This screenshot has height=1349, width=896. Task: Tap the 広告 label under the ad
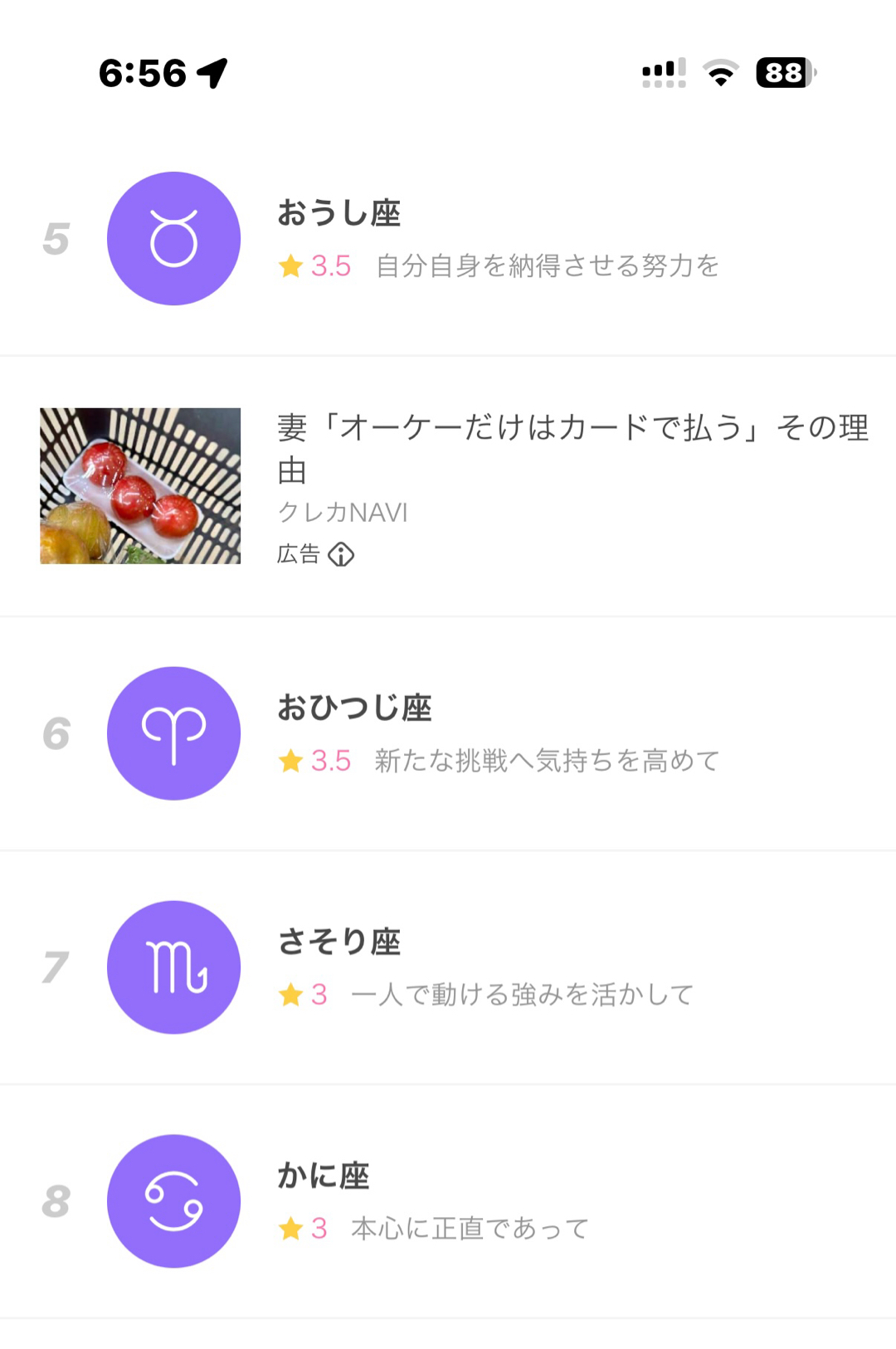297,554
